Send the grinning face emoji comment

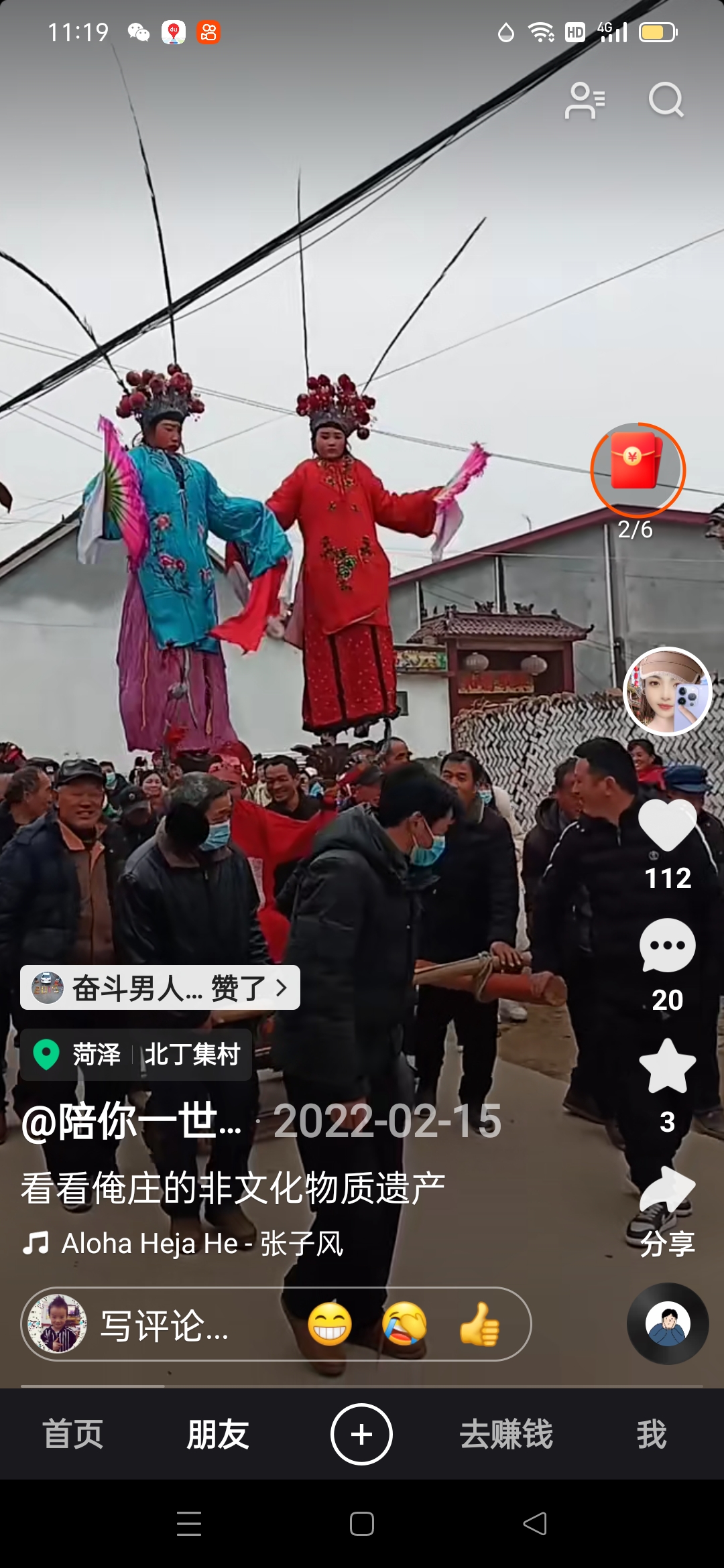[329, 1325]
